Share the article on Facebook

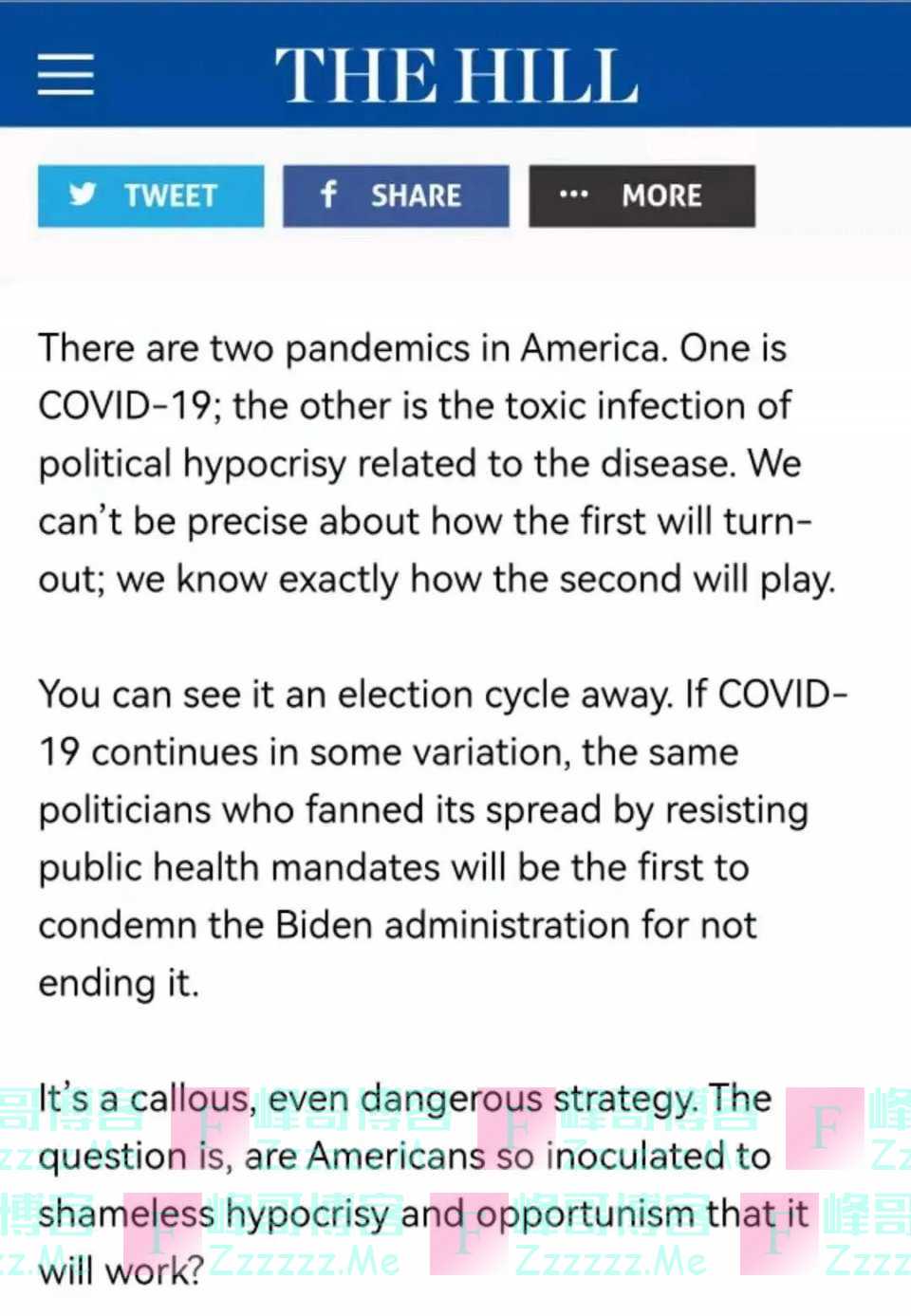click(x=396, y=195)
